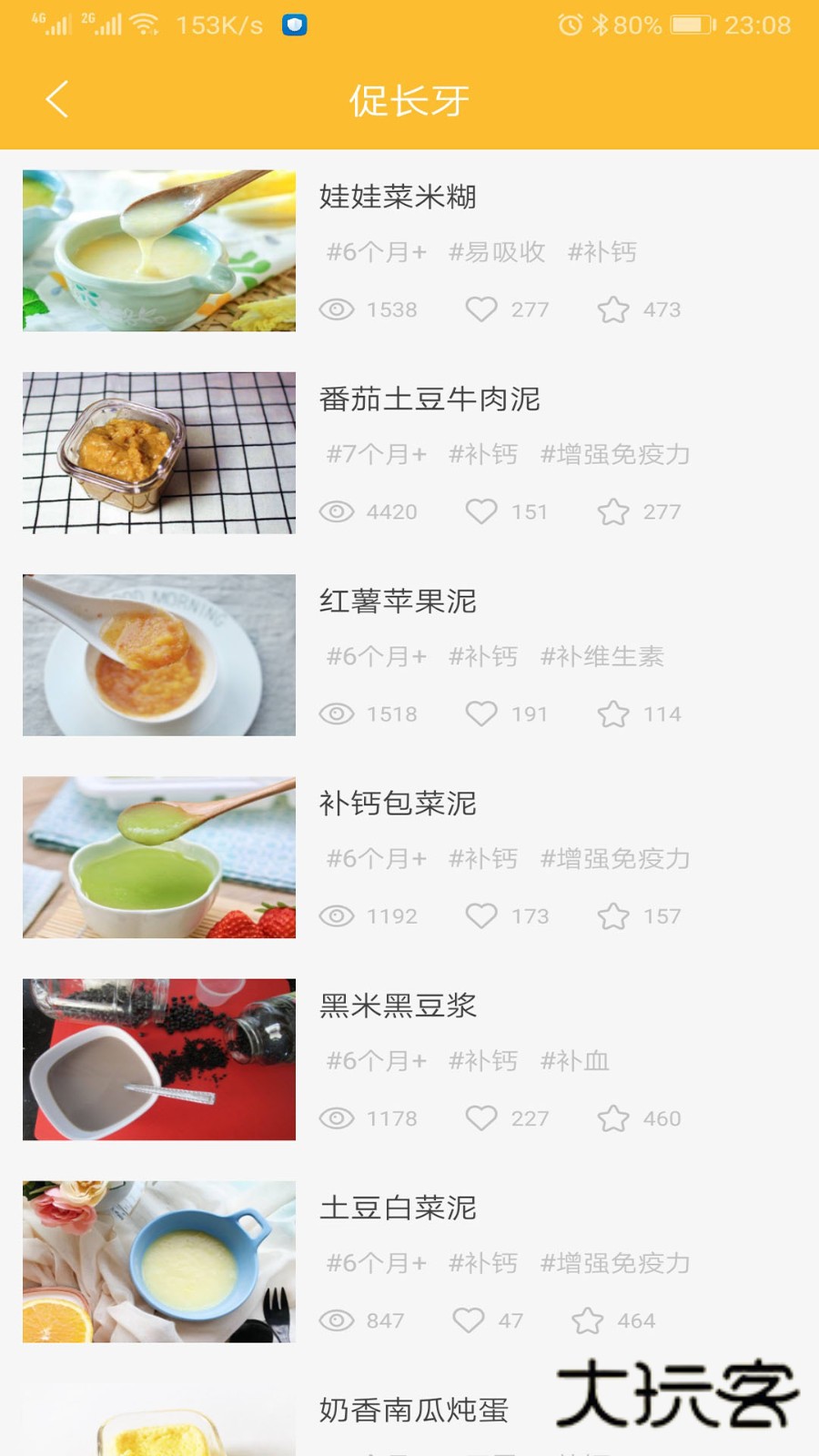Tap the heart like icon on 补钙包菜泥
Image resolution: width=819 pixels, height=1456 pixels.
(x=481, y=915)
